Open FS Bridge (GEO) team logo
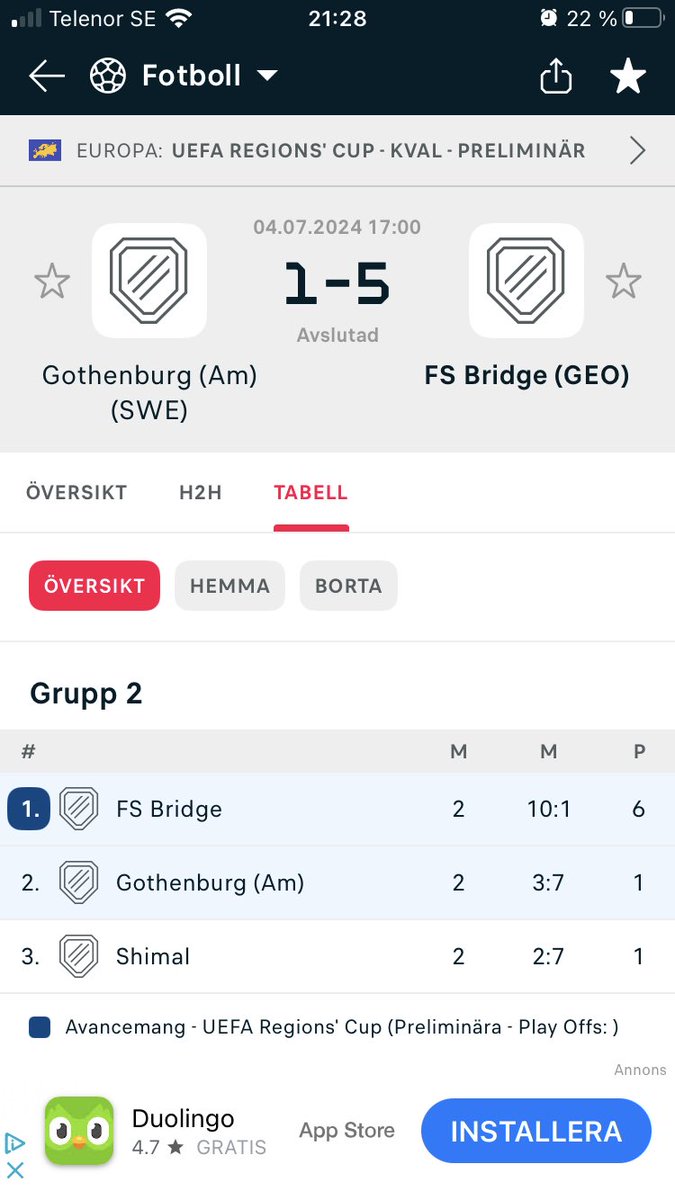This screenshot has height=1200, width=675. [526, 281]
